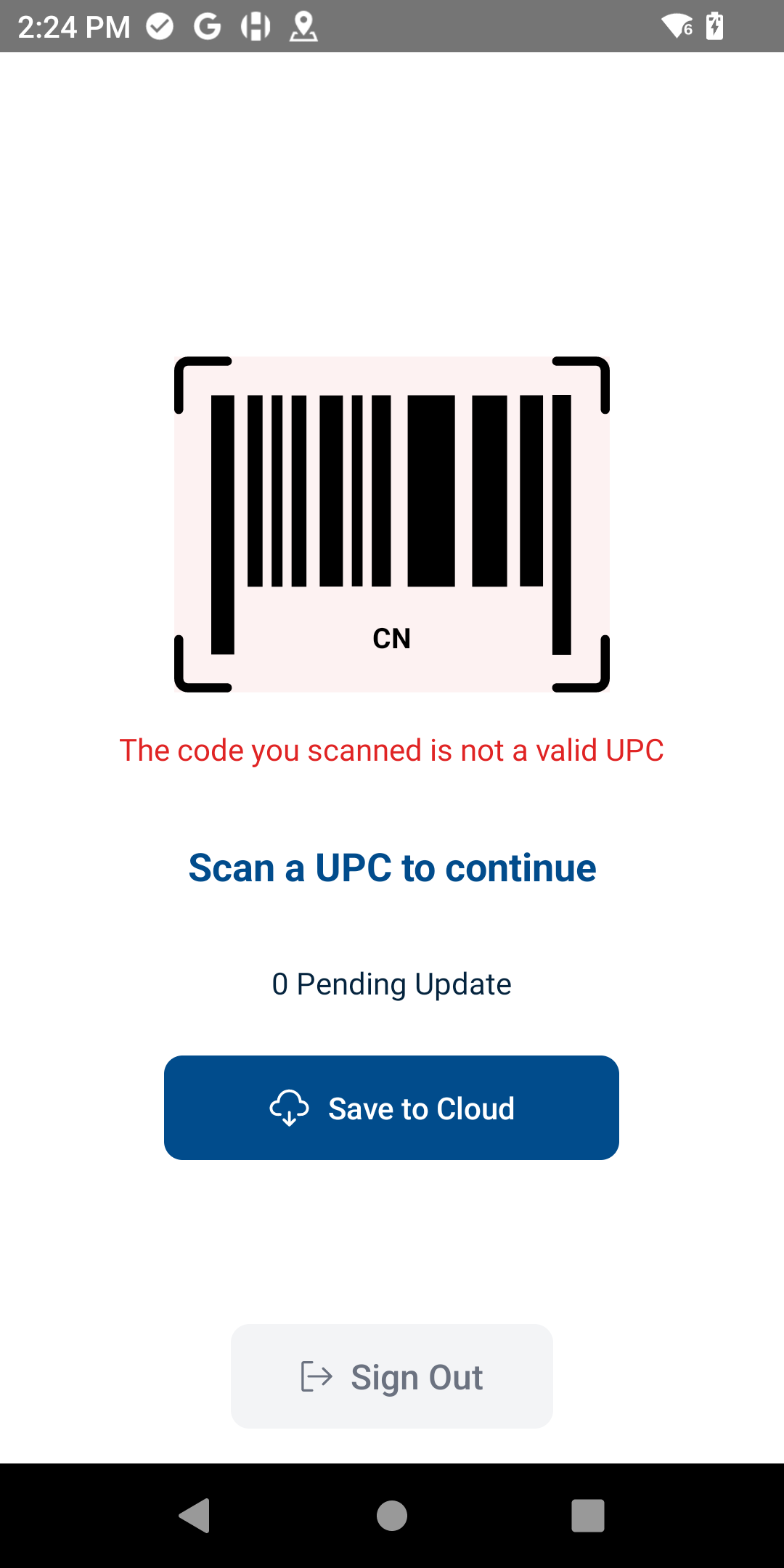784x1568 pixels.
Task: Sign Out of the app
Action: click(x=391, y=1376)
